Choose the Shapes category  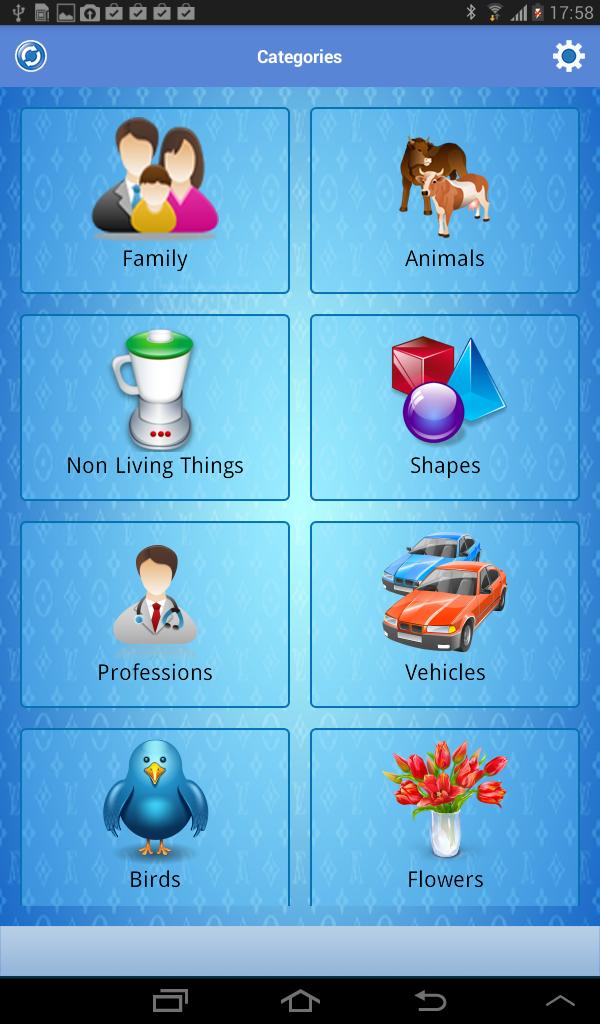[445, 407]
